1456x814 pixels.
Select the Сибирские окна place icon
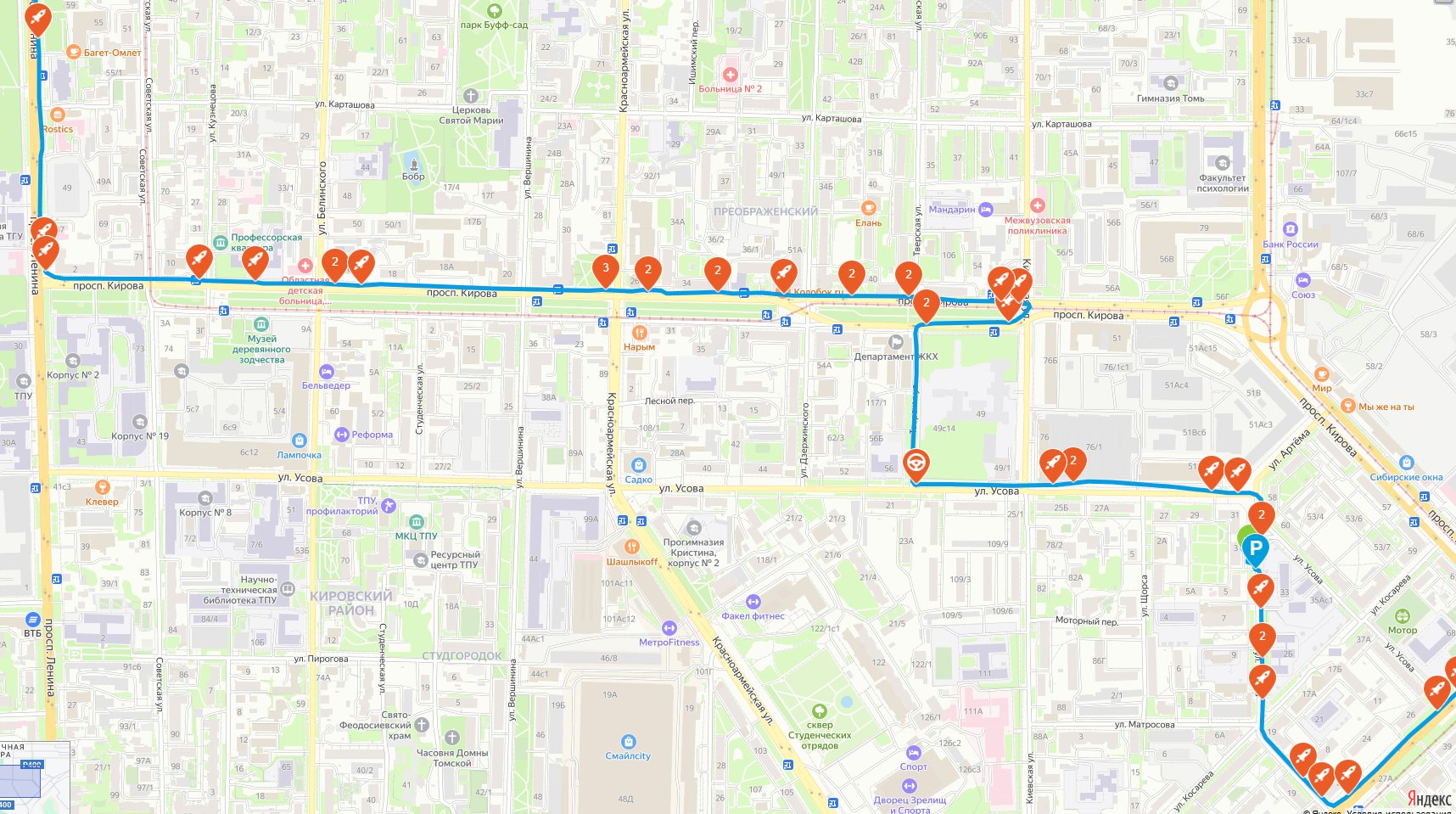pyautogui.click(x=1406, y=463)
